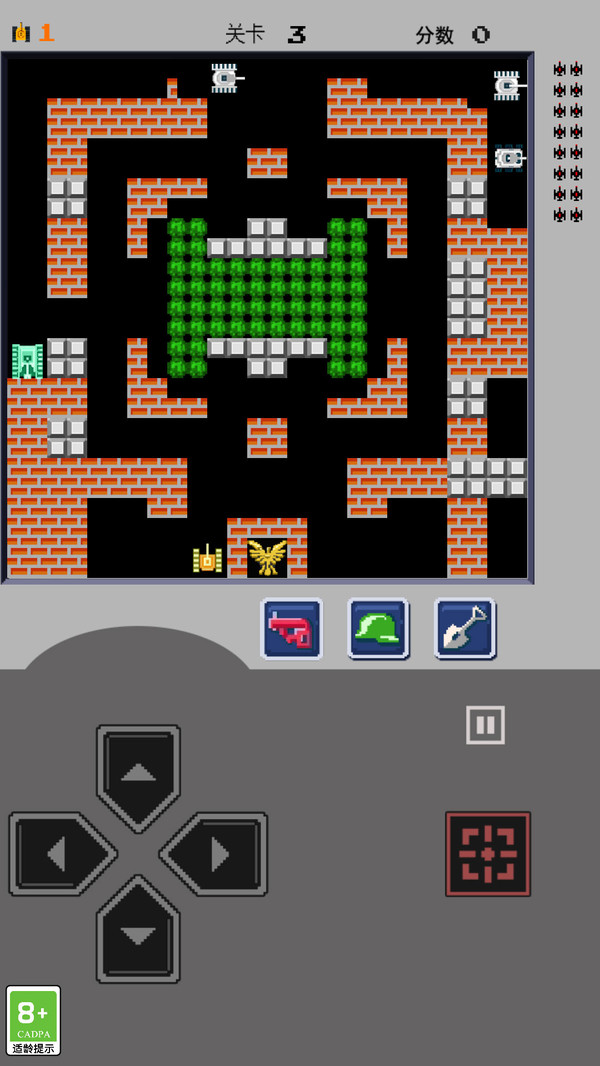600x1066 pixels.
Task: Open the CADPA 8+ age rating notice
Action: [34, 1020]
